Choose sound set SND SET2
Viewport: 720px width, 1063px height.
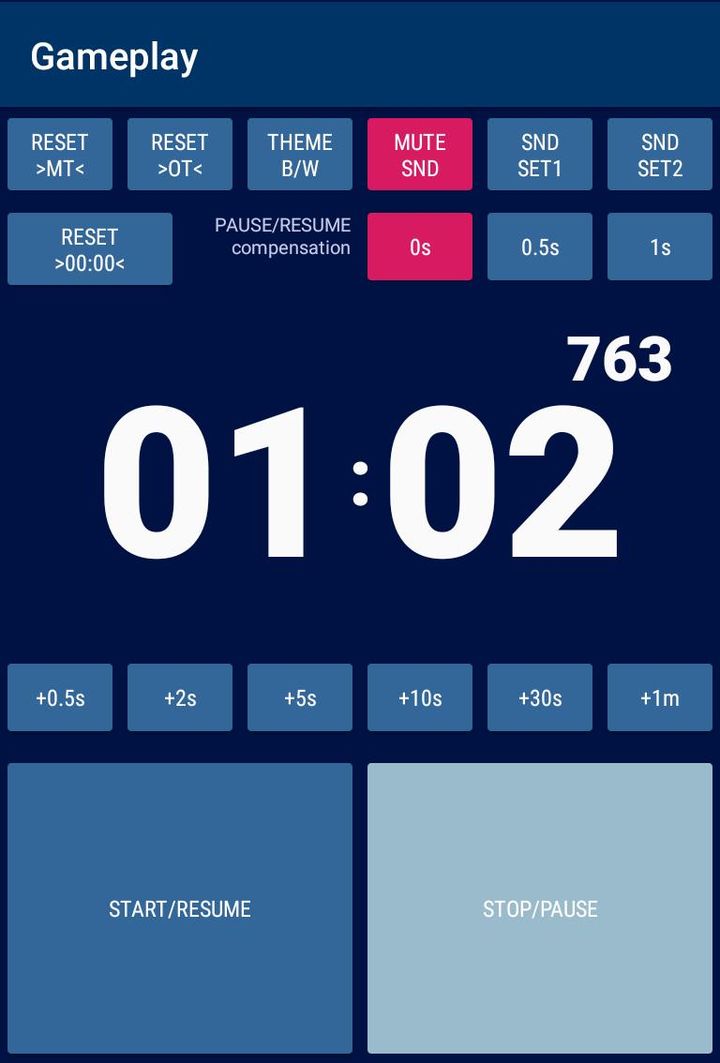pos(660,155)
